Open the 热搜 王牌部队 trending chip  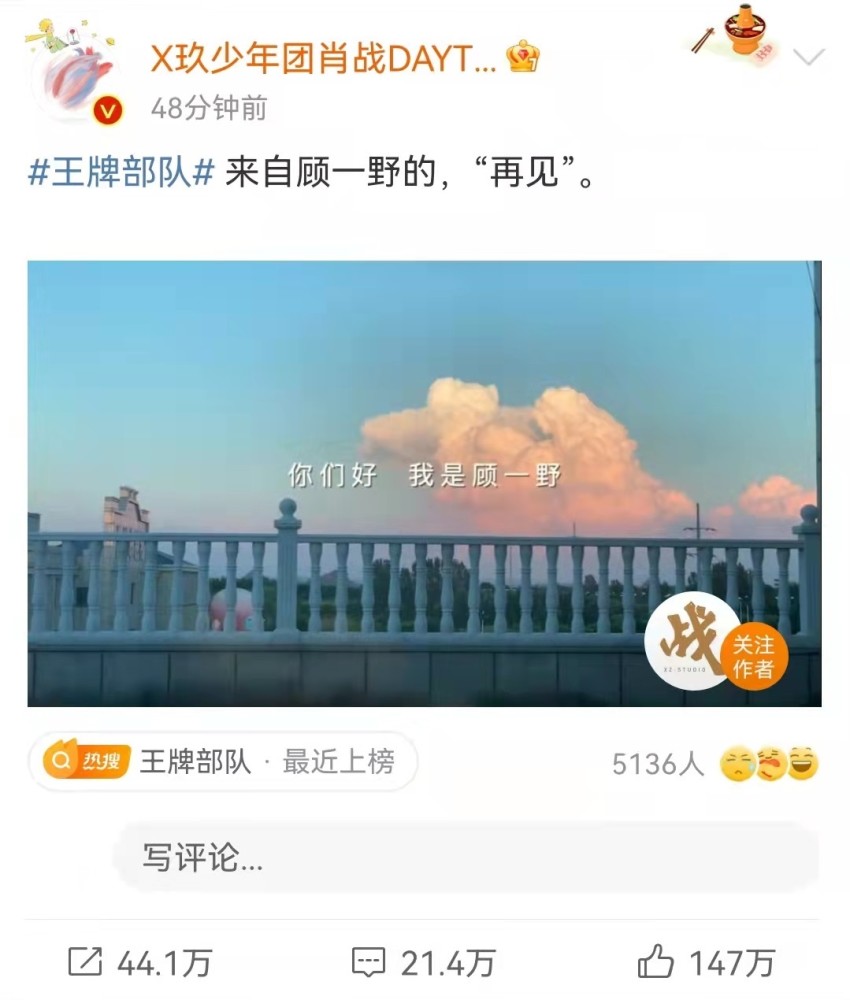pos(221,762)
